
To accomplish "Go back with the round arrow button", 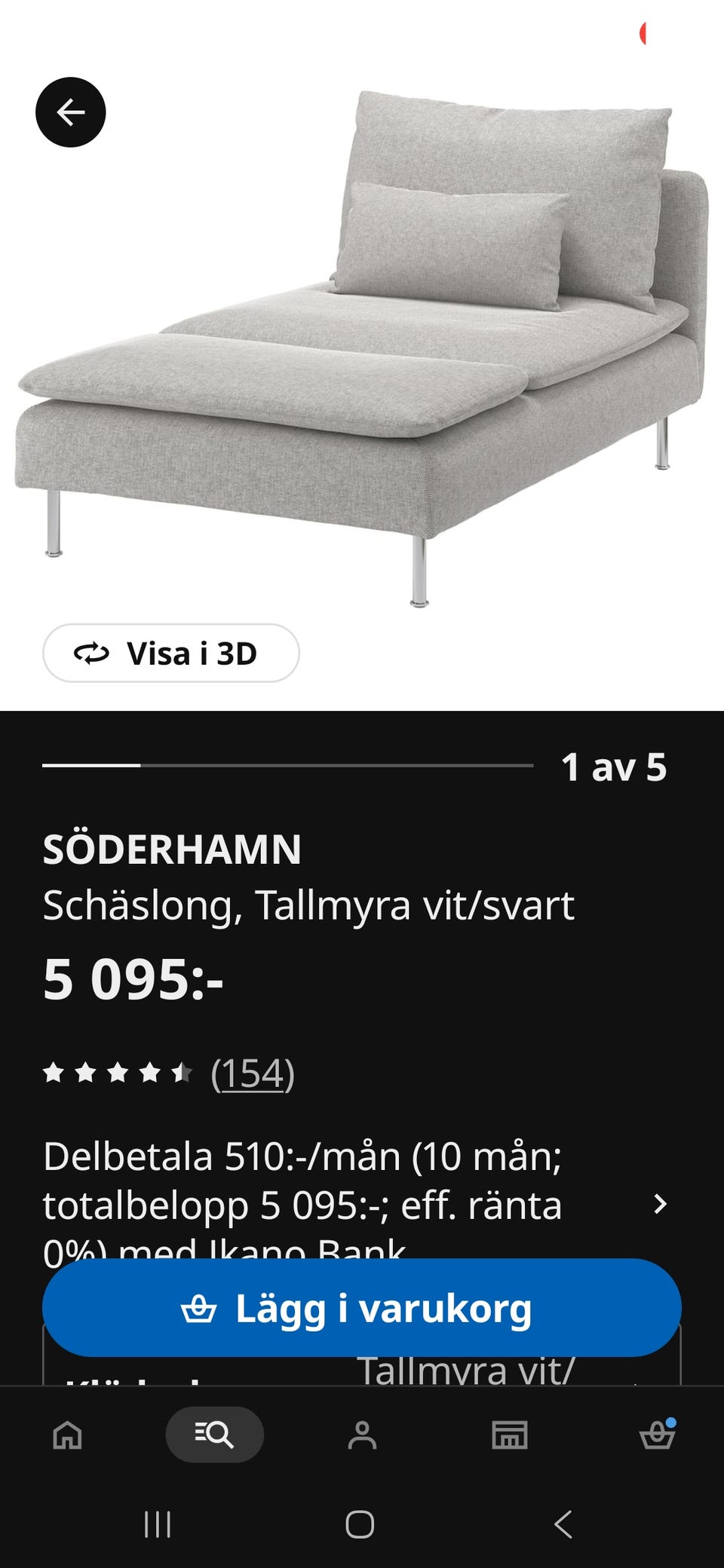I will pos(71,112).
